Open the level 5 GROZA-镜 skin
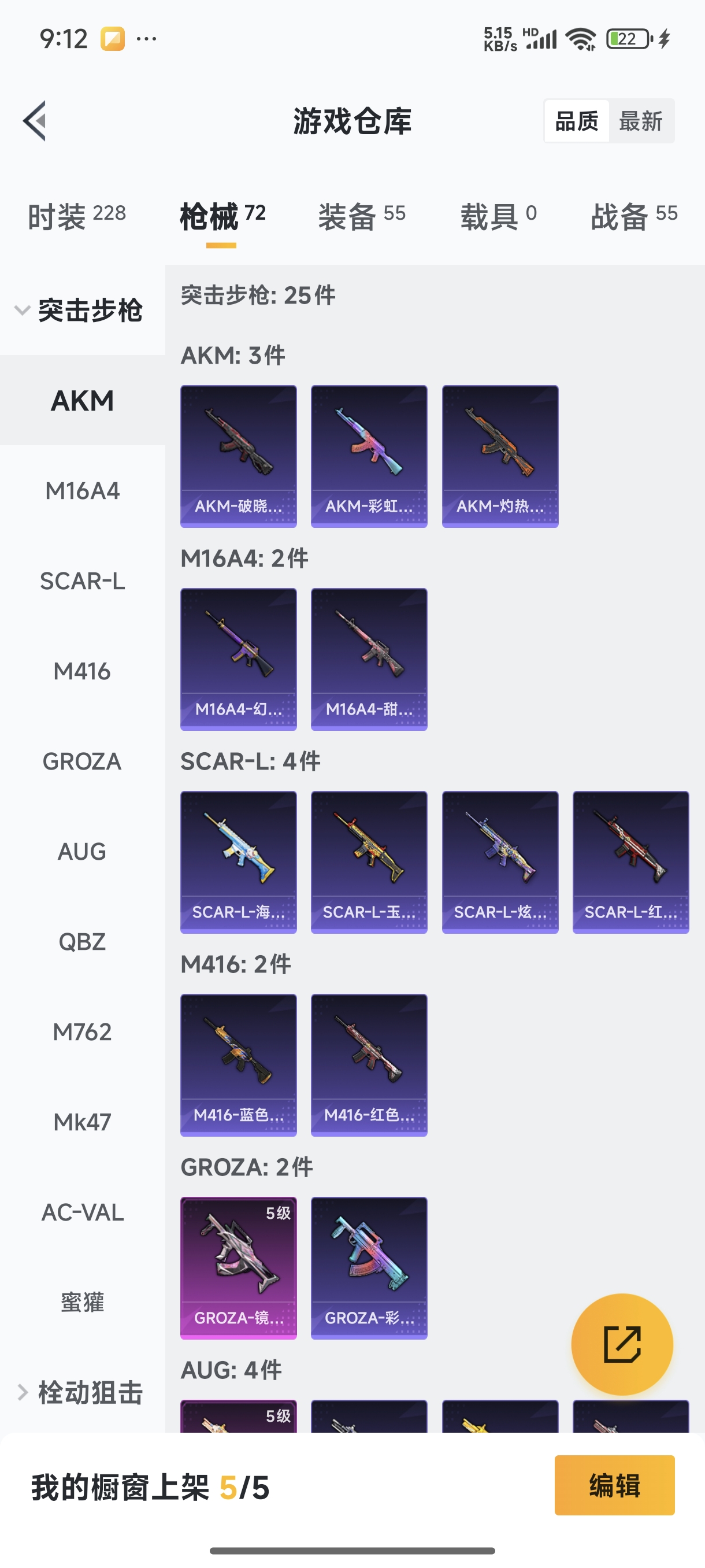This screenshot has width=705, height=1568. point(239,1268)
